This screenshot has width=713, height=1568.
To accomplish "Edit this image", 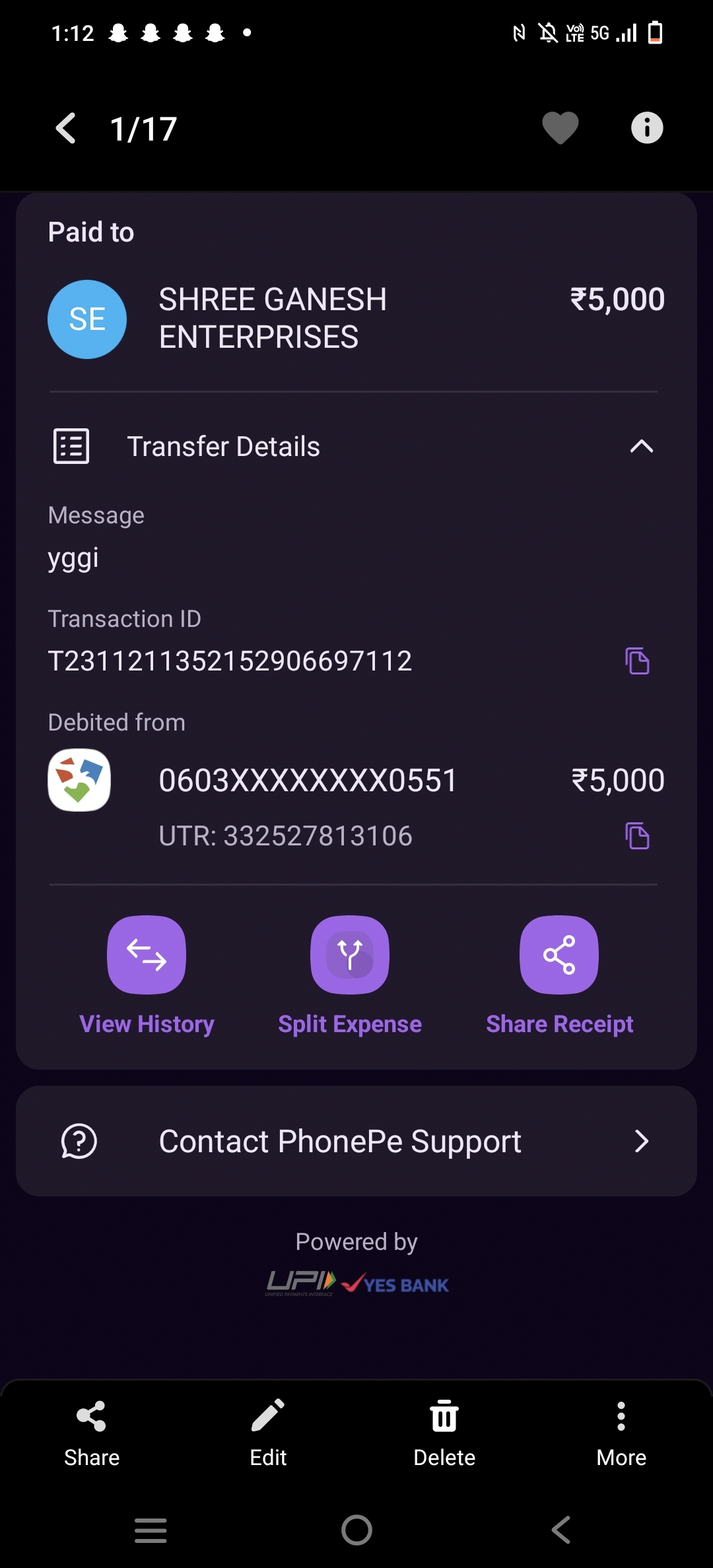I will (268, 1431).
